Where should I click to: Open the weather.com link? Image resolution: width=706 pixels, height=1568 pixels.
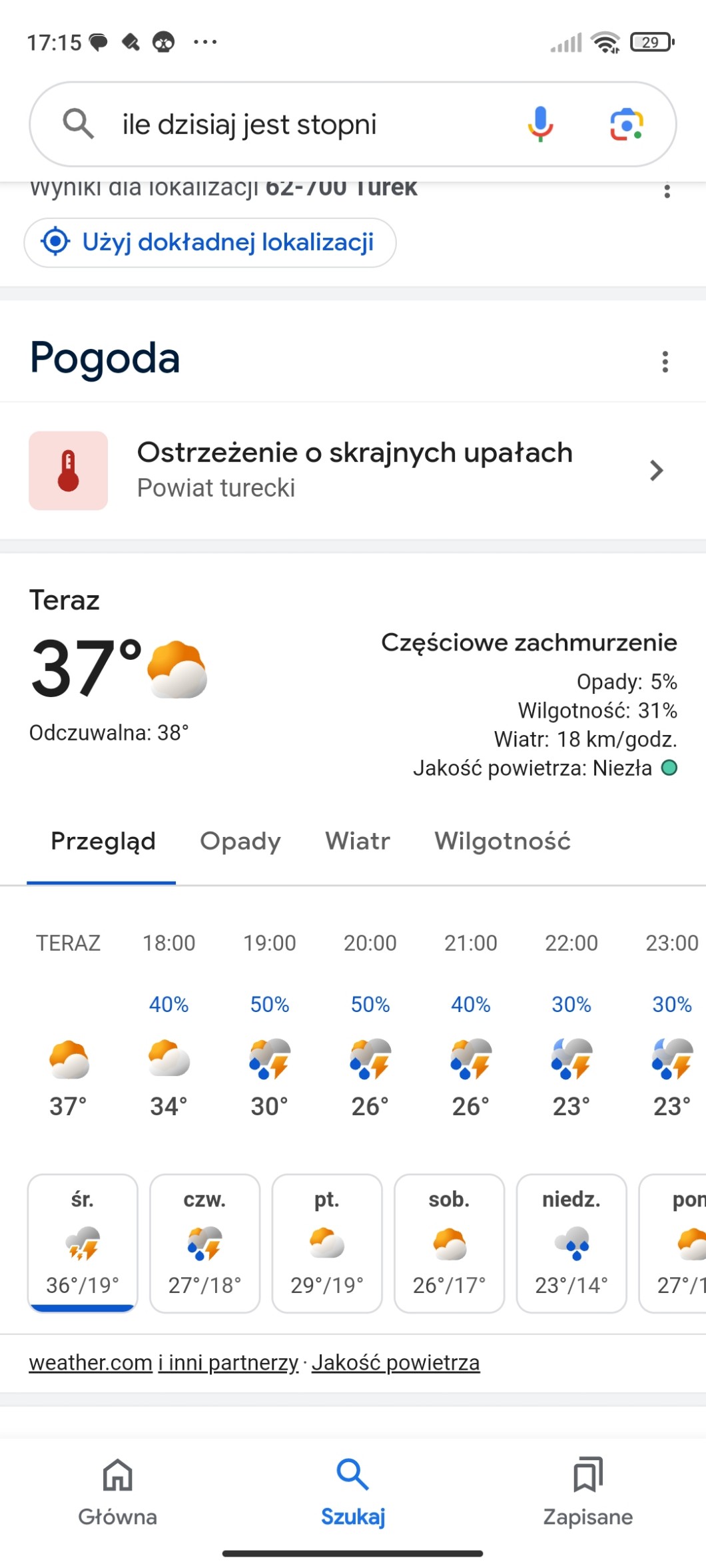91,1362
